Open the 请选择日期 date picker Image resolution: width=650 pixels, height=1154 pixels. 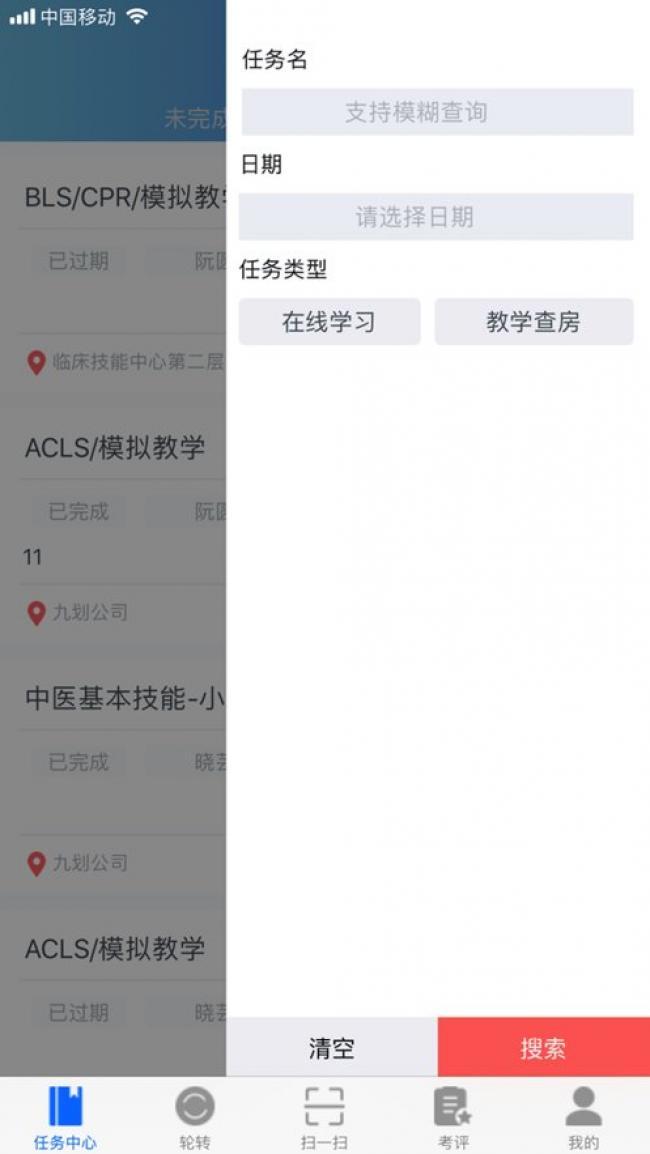pyautogui.click(x=436, y=216)
